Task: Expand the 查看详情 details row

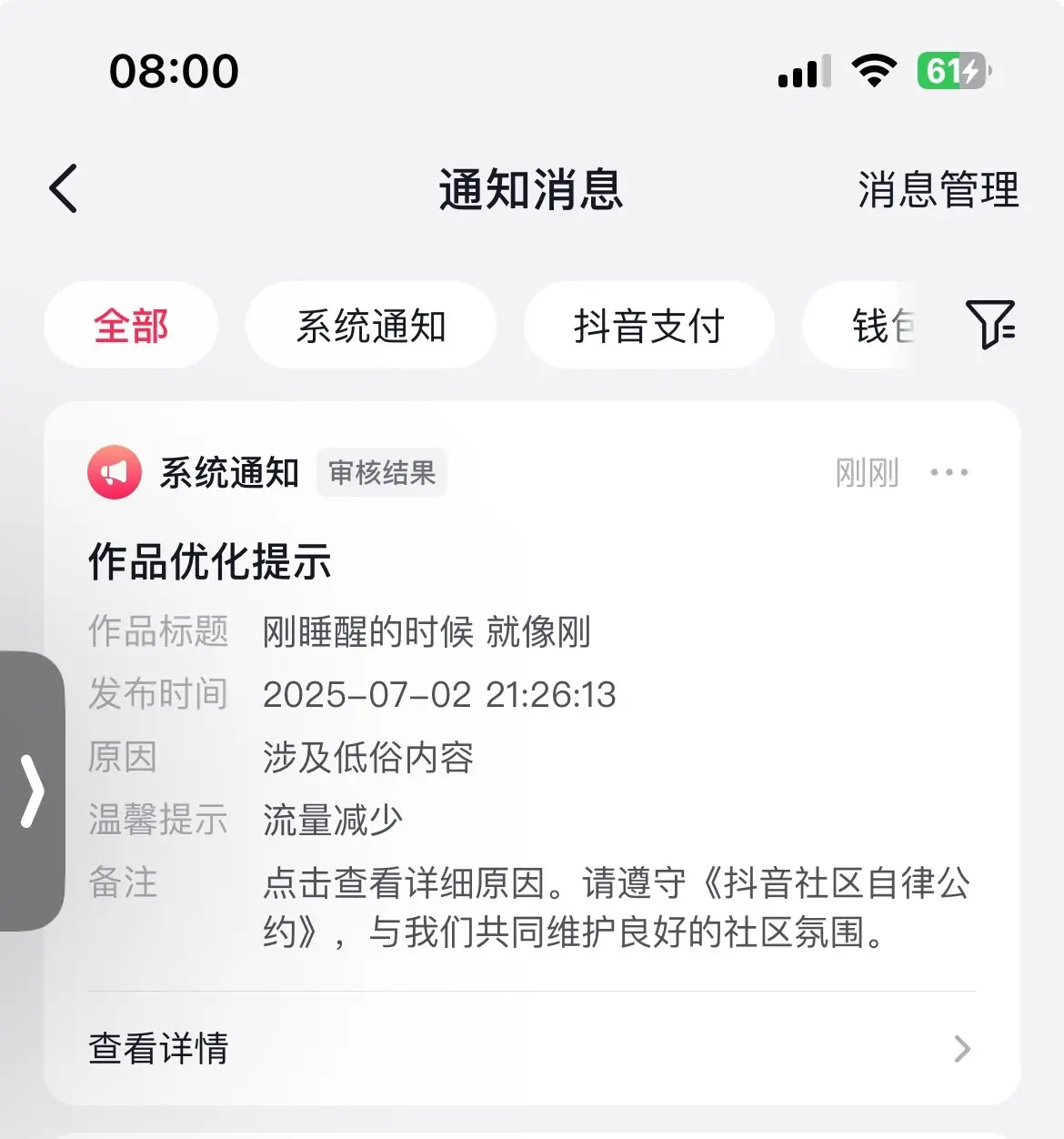Action: click(158, 1050)
